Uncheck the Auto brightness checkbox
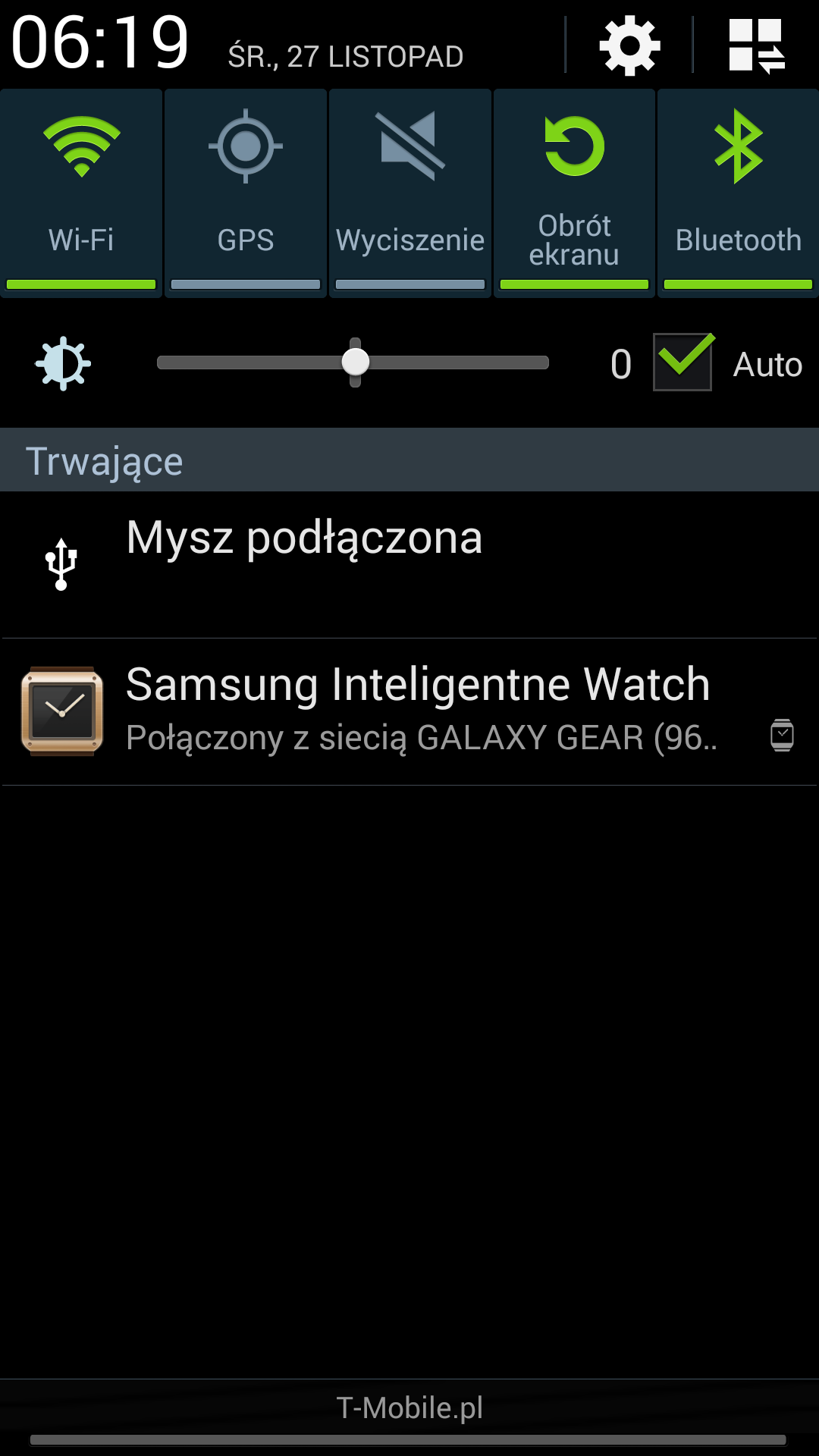Screen dimensions: 819x1456 (682, 362)
